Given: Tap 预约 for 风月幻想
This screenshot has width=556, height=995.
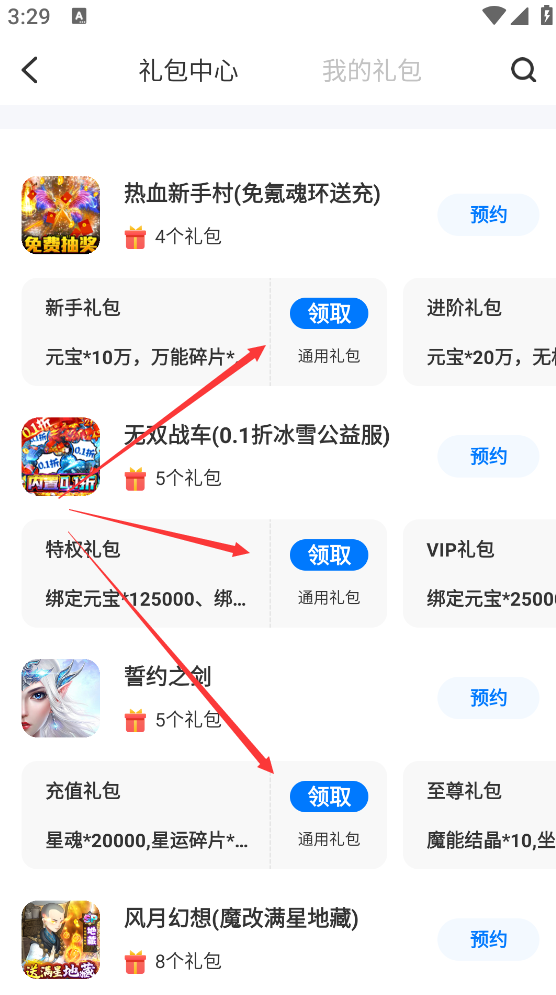Looking at the screenshot, I should pos(488,940).
